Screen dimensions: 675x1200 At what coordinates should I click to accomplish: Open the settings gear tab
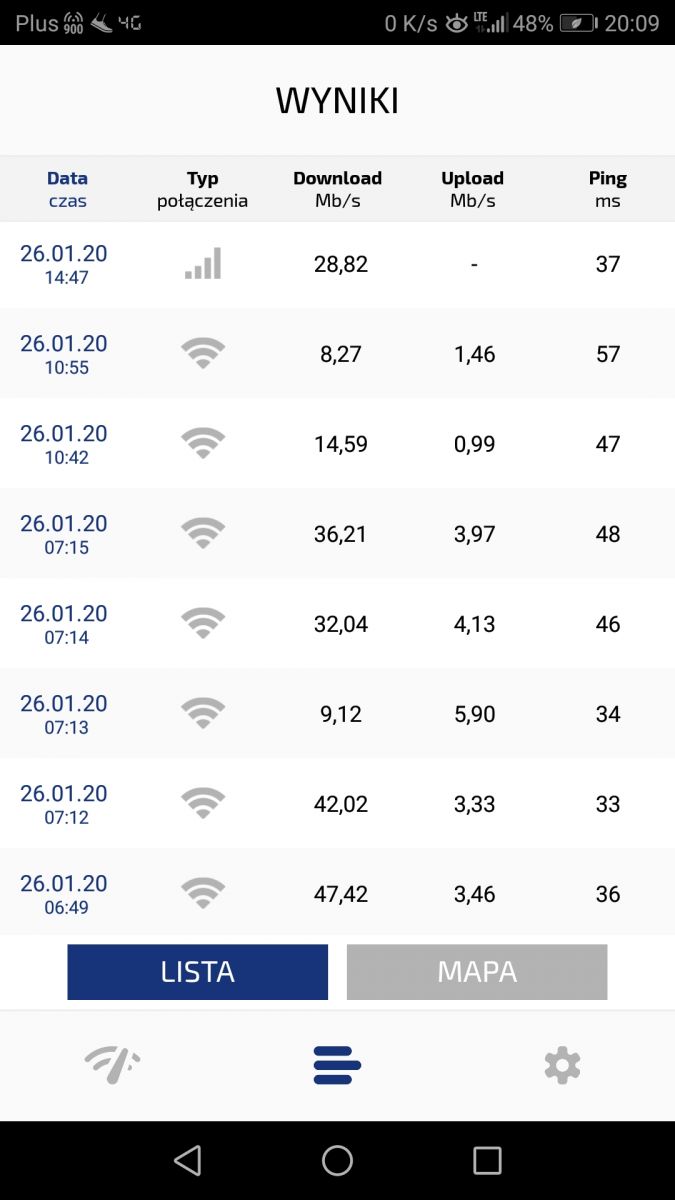[562, 1065]
